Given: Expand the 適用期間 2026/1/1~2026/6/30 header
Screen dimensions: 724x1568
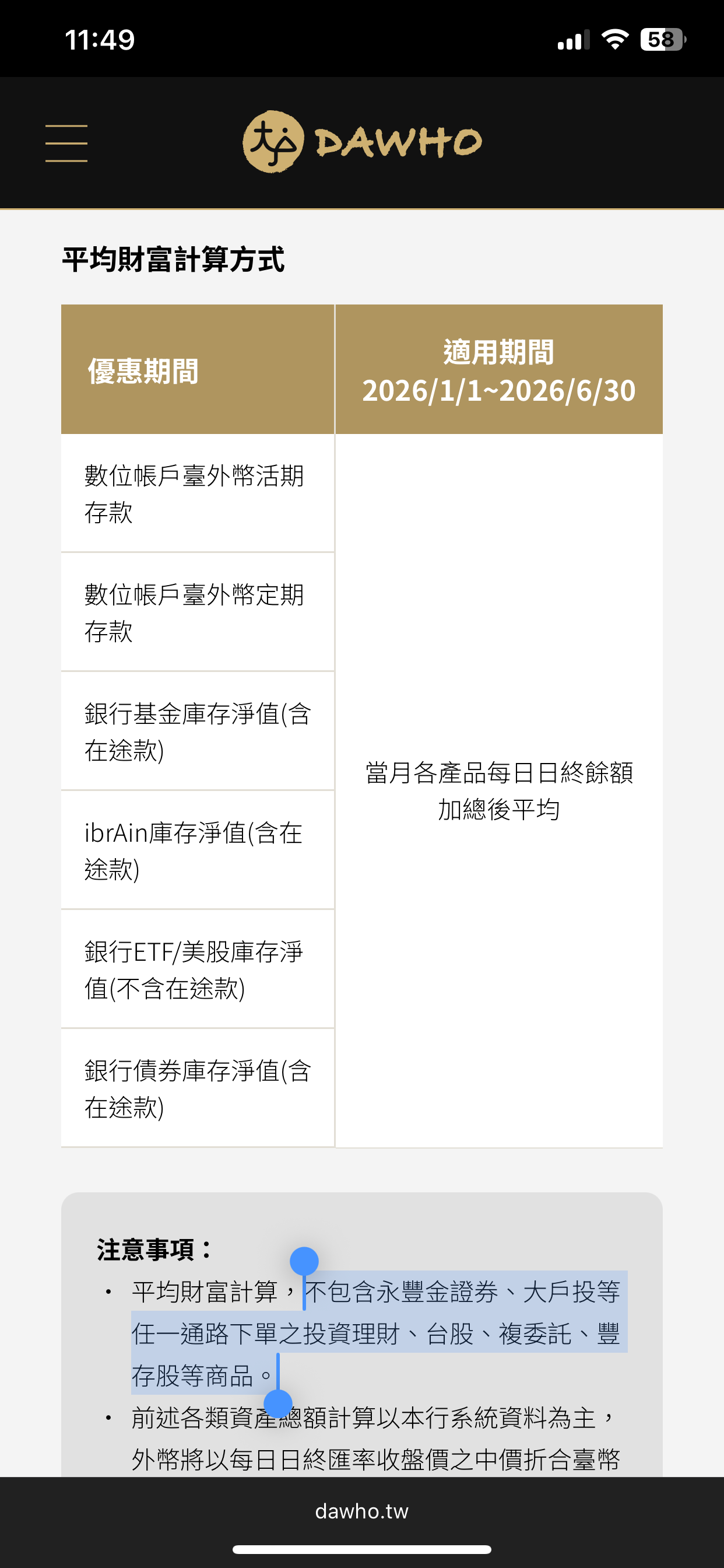Looking at the screenshot, I should pyautogui.click(x=499, y=368).
